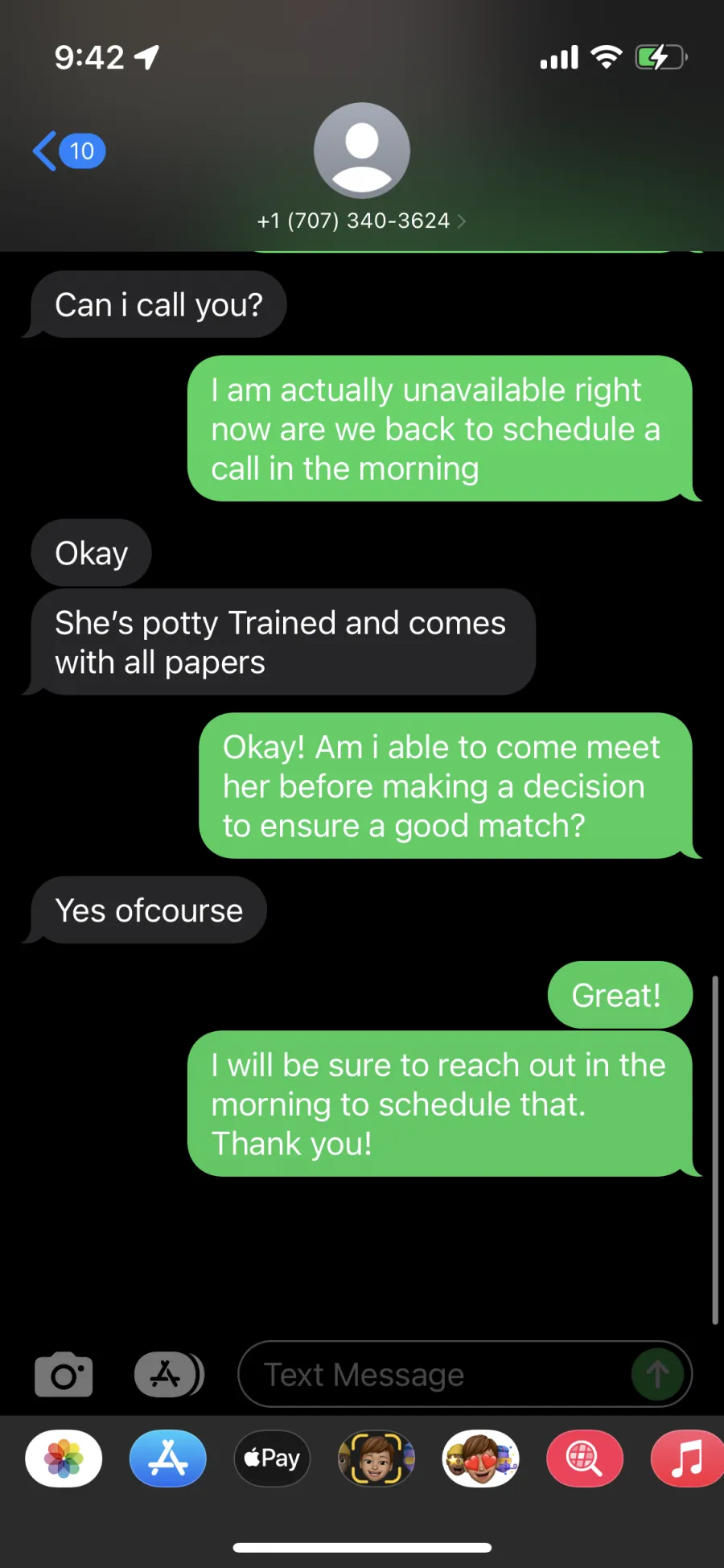Open Memoji stickers with heart eyes

point(481,1459)
